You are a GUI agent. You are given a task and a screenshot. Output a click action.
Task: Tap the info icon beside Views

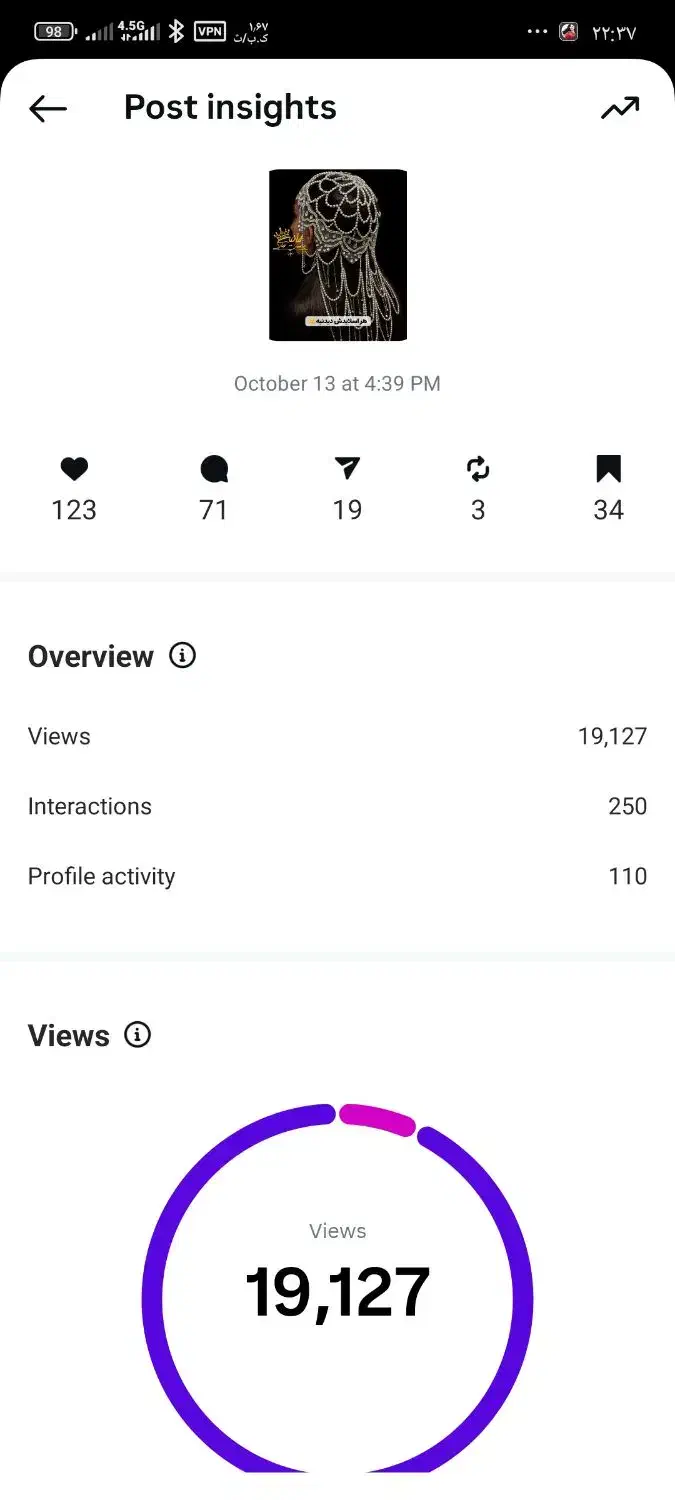[x=137, y=1035]
